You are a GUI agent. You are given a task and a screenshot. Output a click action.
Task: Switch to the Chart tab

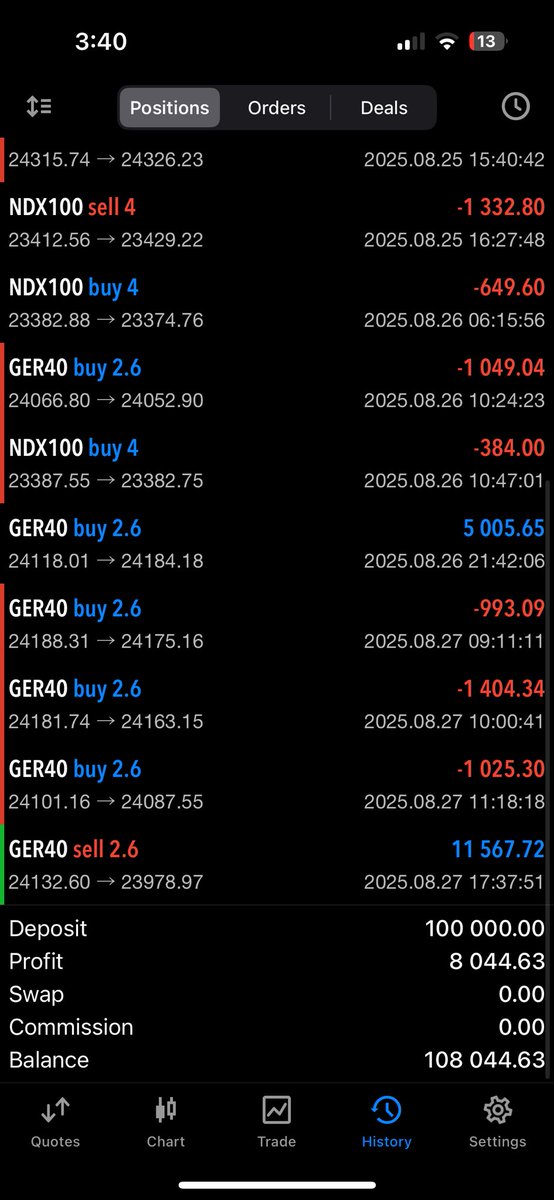[x=166, y=1122]
